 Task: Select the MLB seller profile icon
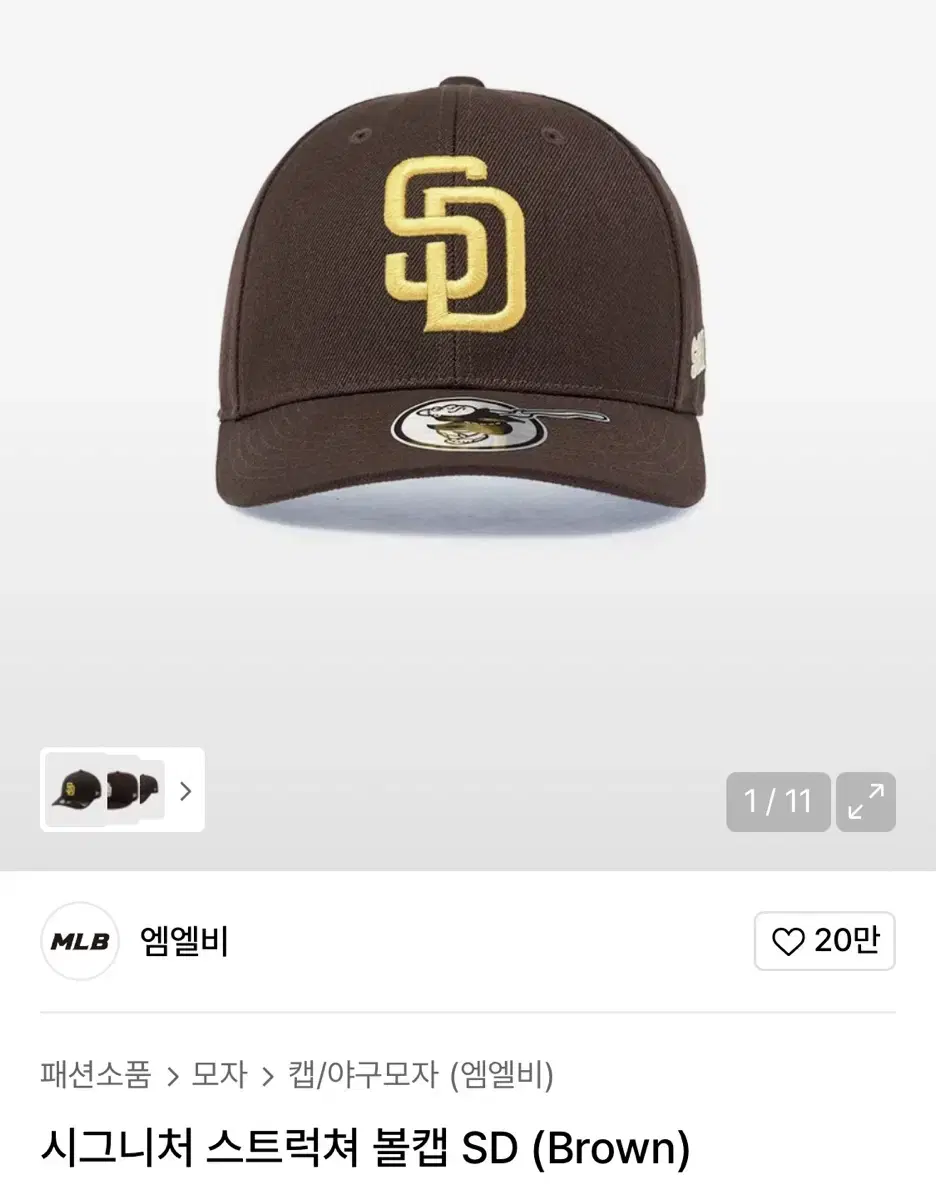[x=79, y=941]
